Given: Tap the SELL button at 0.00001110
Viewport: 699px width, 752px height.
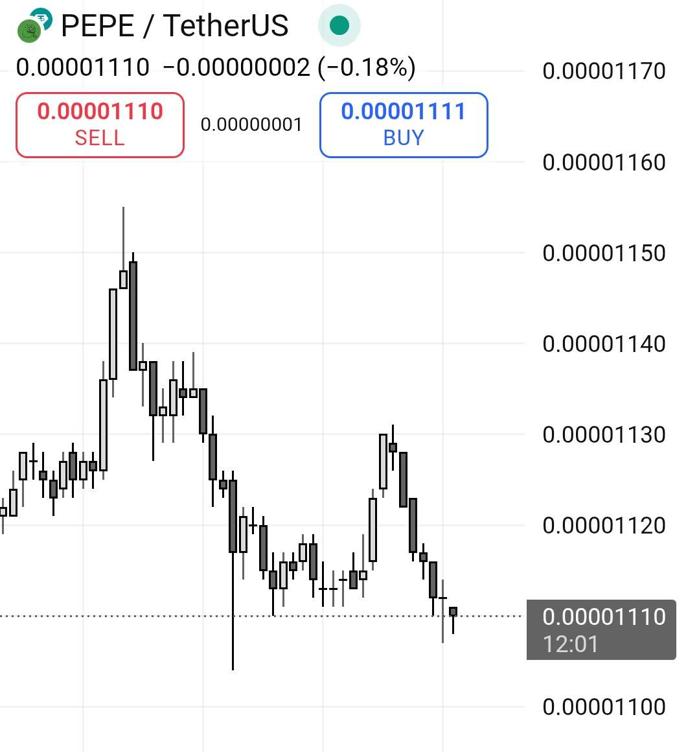Looking at the screenshot, I should (100, 124).
